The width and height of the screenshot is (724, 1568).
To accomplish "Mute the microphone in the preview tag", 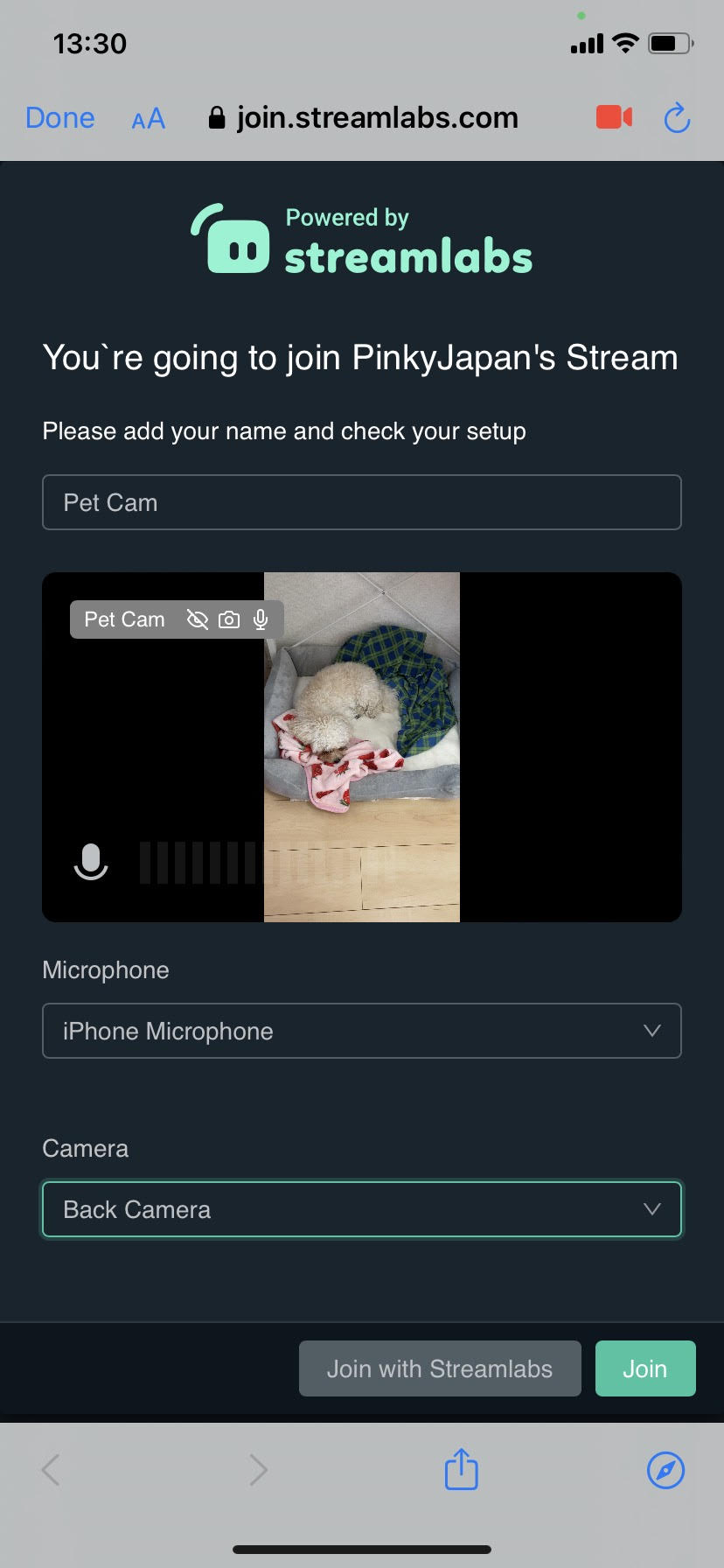I will [x=261, y=620].
